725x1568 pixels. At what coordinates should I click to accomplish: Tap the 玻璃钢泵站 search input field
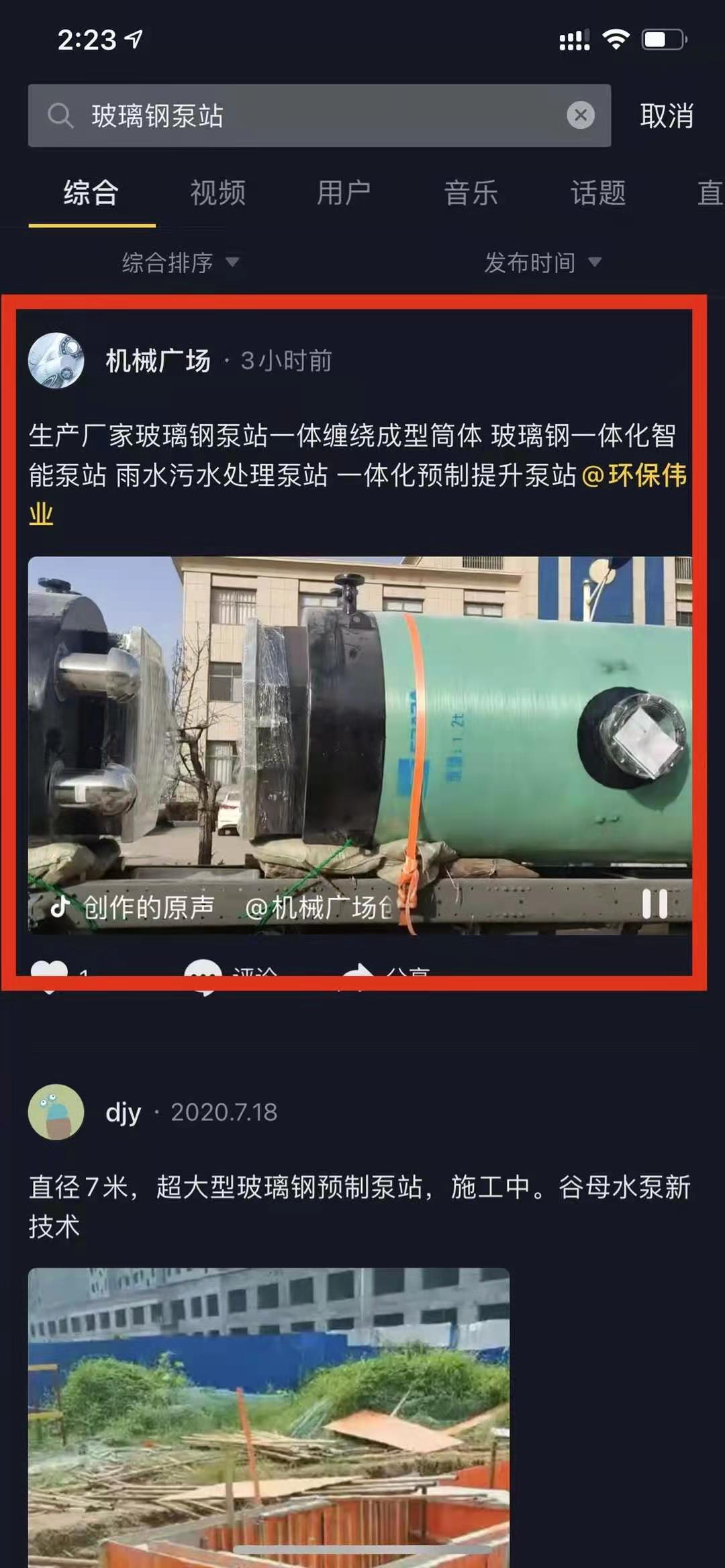(269, 115)
